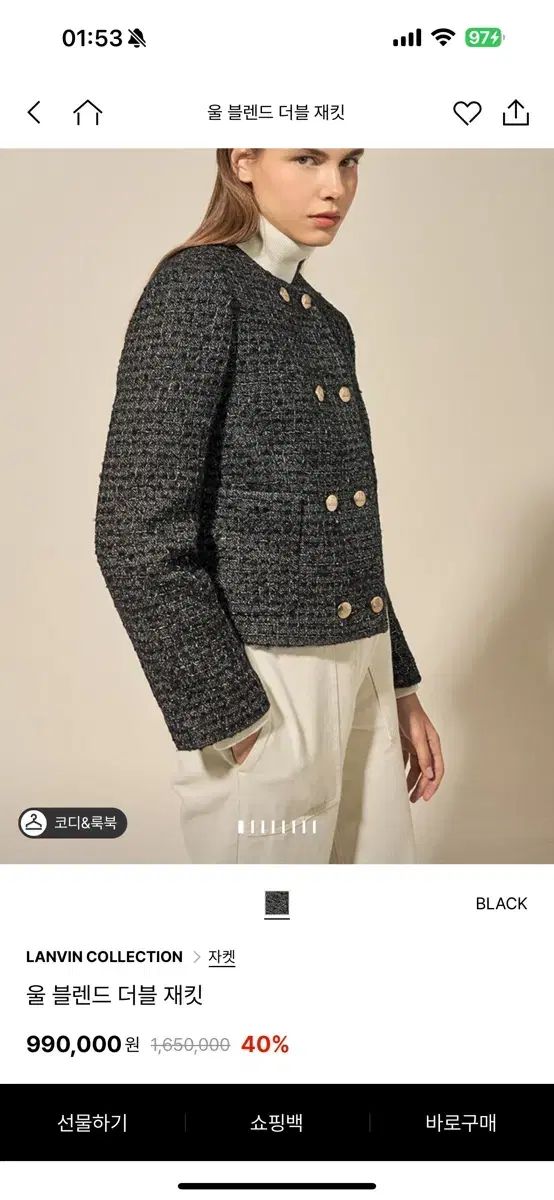Select the BLACK color swatch
This screenshot has height=1200, width=554.
(x=277, y=904)
